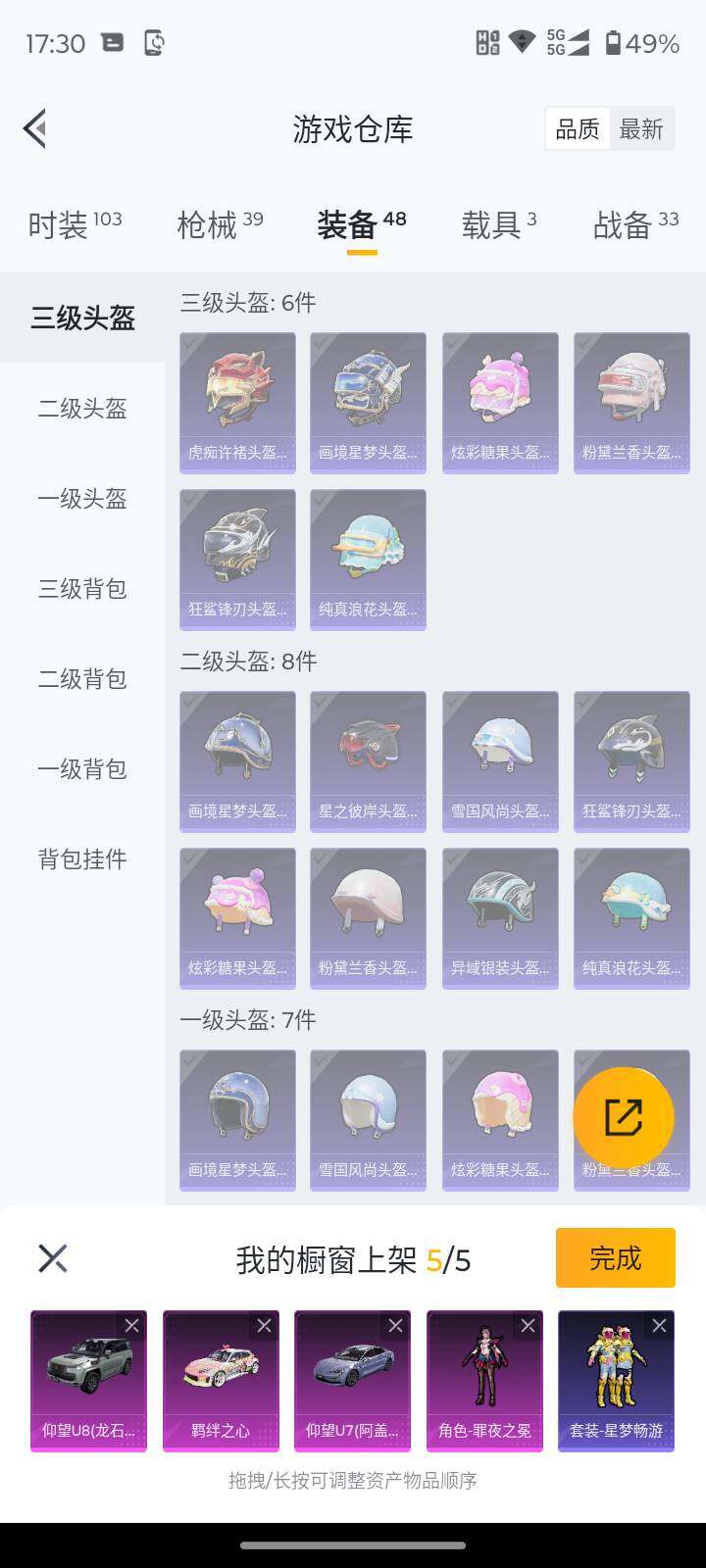The width and height of the screenshot is (706, 1568).
Task: Tap the Wi-Fi icon in the status bar
Action: click(x=524, y=40)
